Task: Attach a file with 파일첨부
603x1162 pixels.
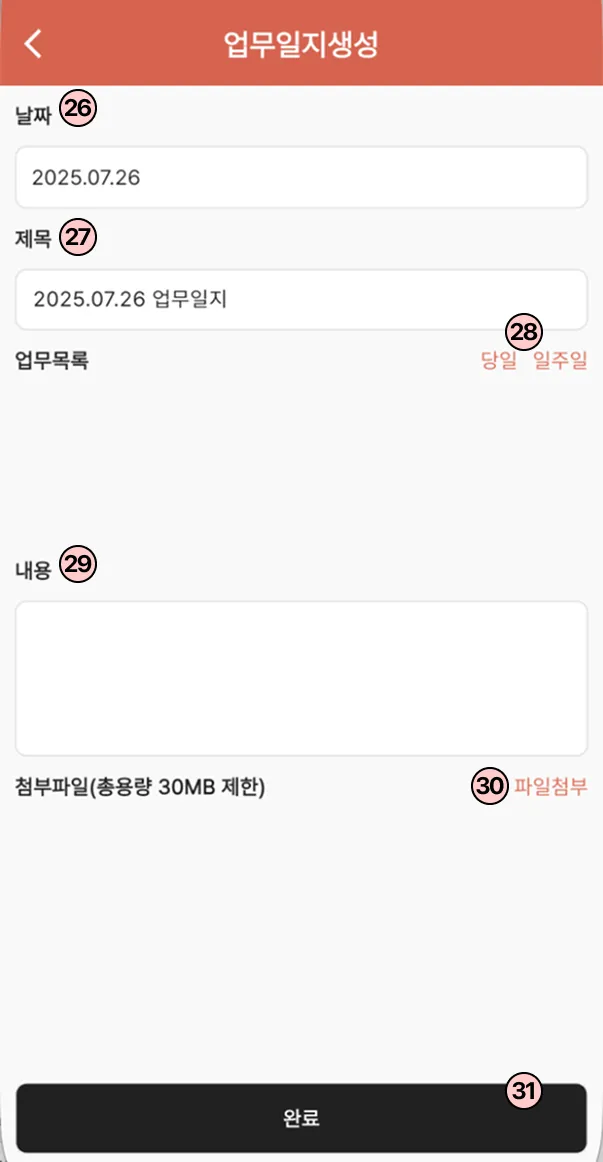Action: point(551,786)
